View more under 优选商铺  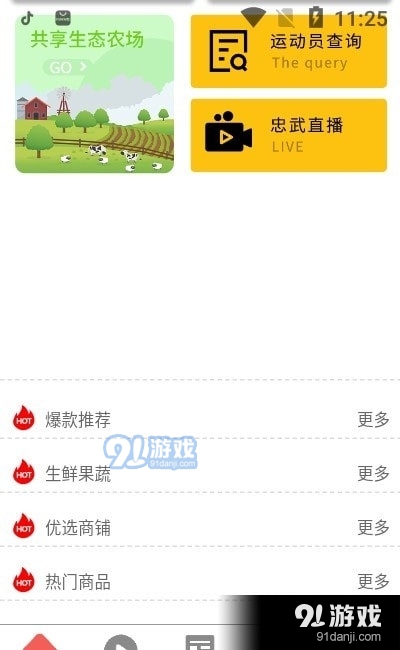click(x=373, y=527)
